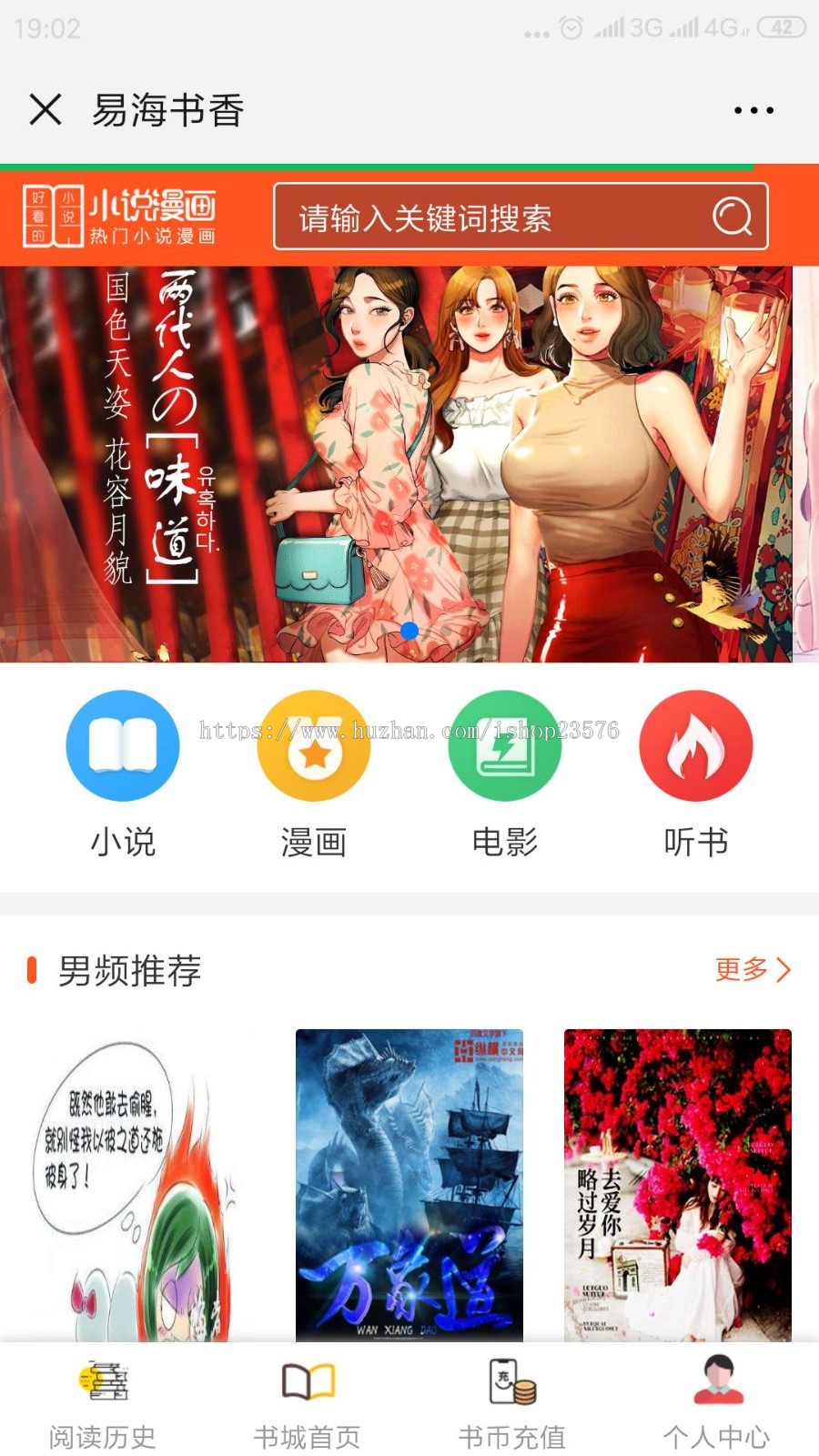Image resolution: width=819 pixels, height=1456 pixels.
Task: Open the 漫画 comic star icon
Action: (313, 745)
